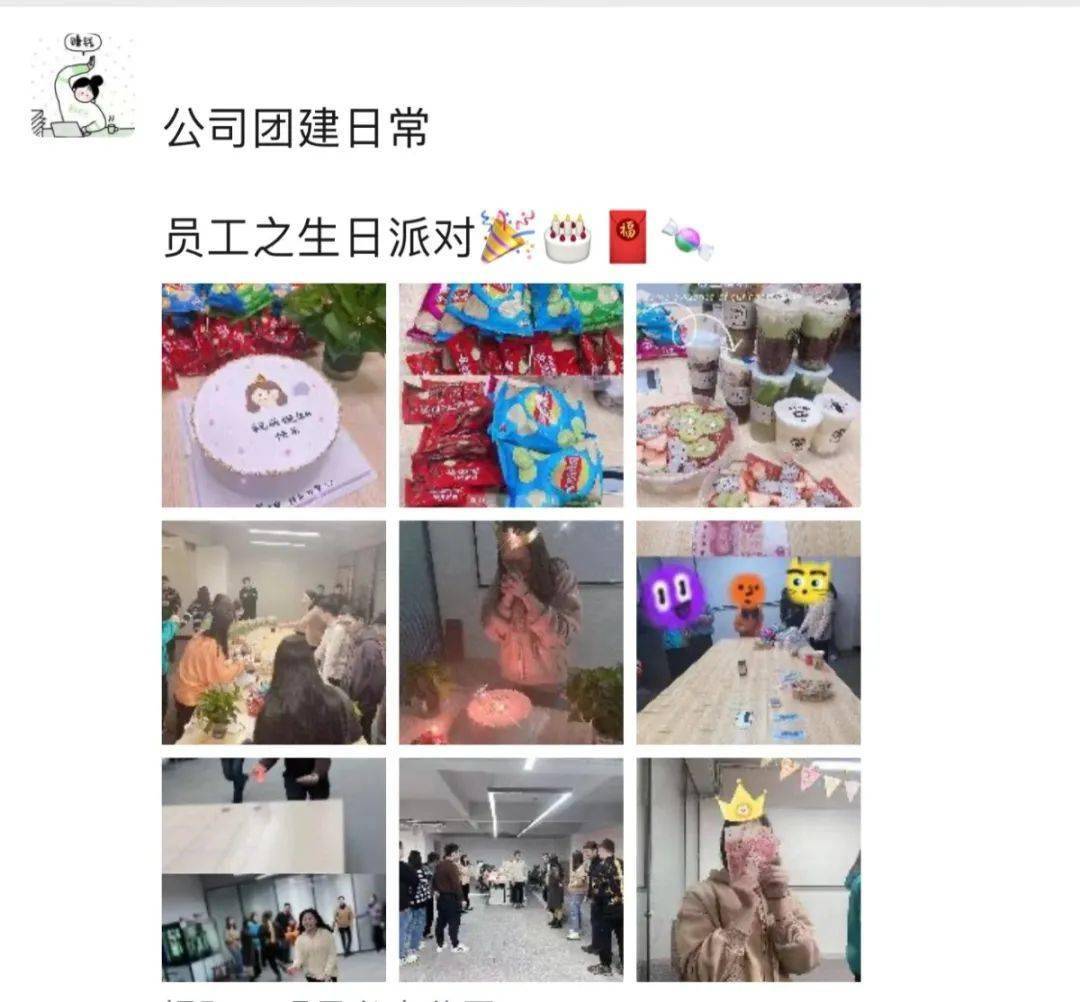Open the two-part office collage photo
The image size is (1080, 1002).
[273, 869]
